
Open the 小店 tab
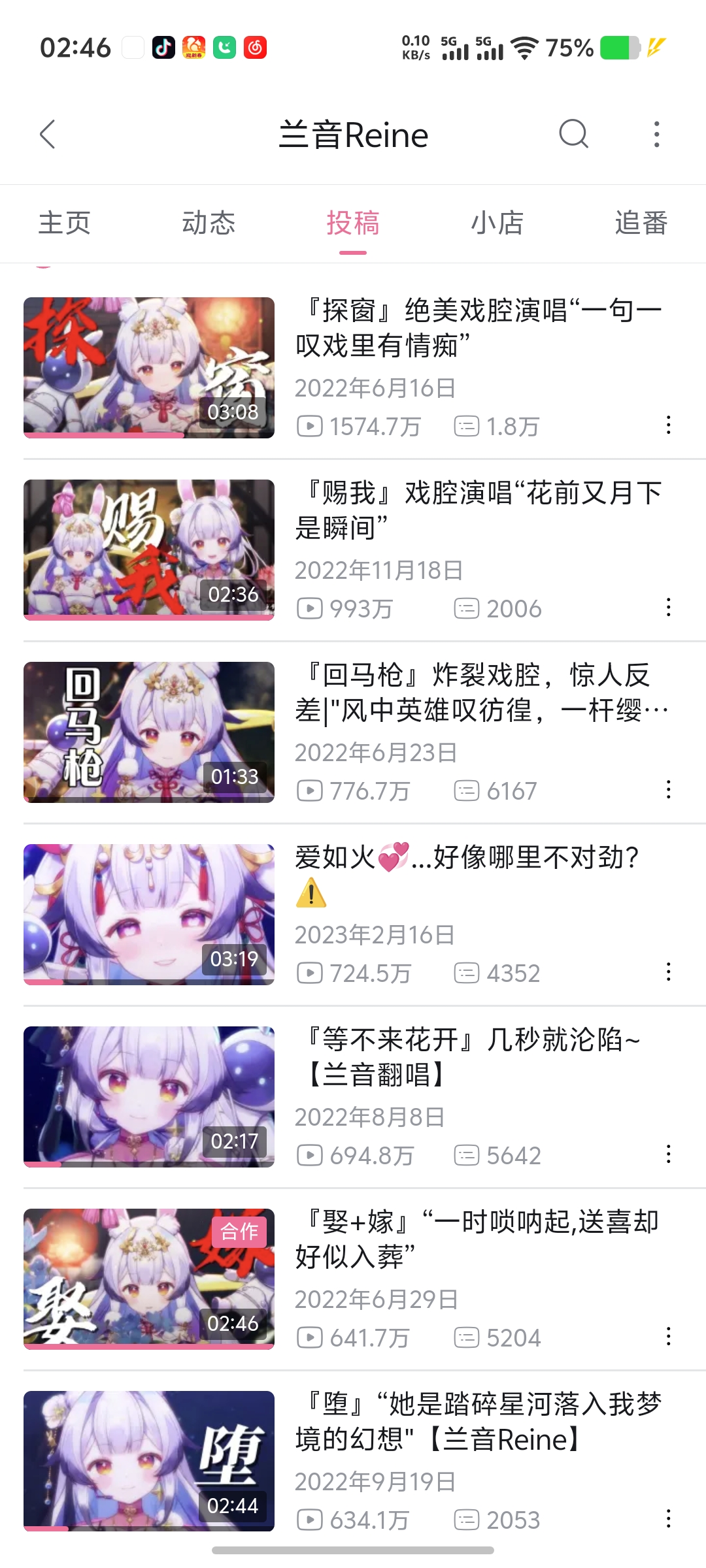click(x=497, y=223)
